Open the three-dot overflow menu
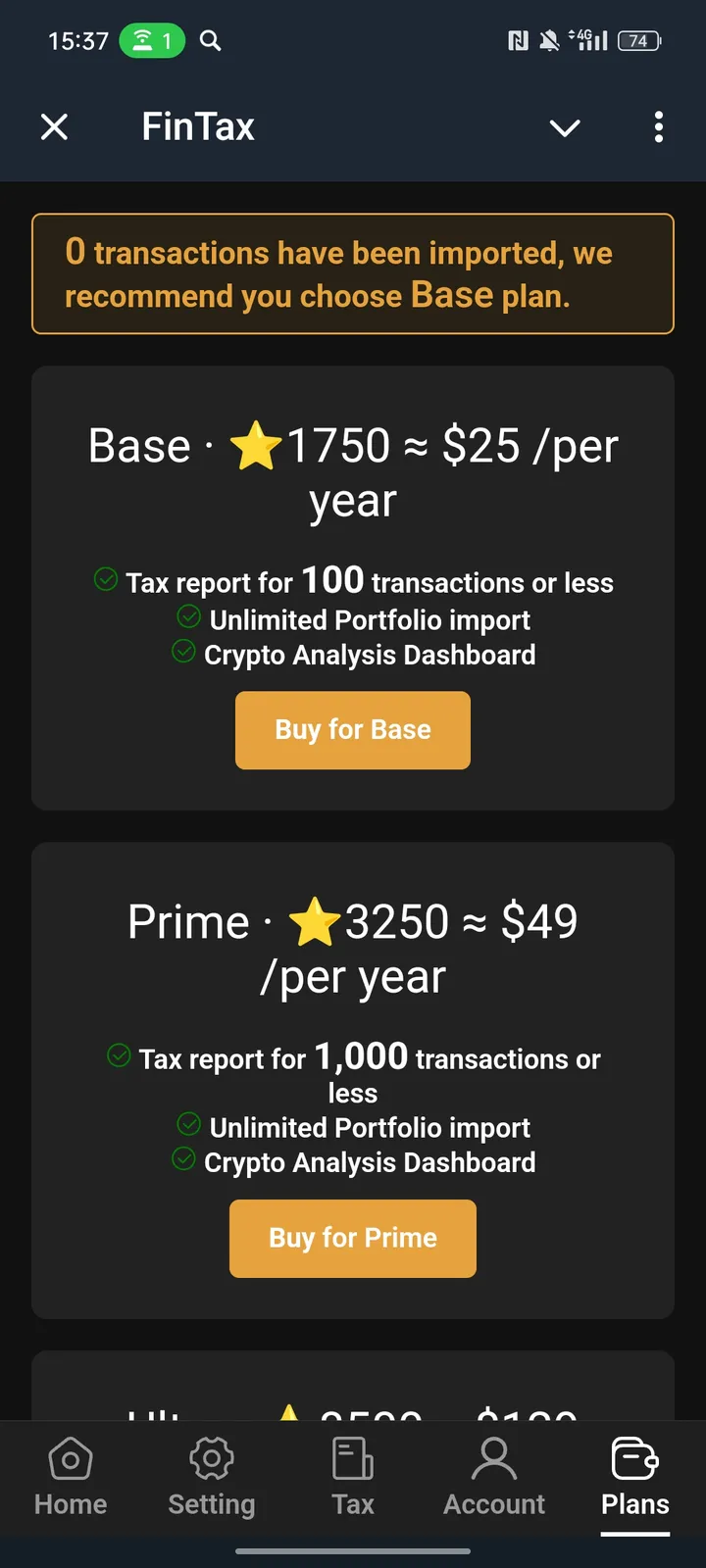706x1568 pixels. tap(658, 127)
